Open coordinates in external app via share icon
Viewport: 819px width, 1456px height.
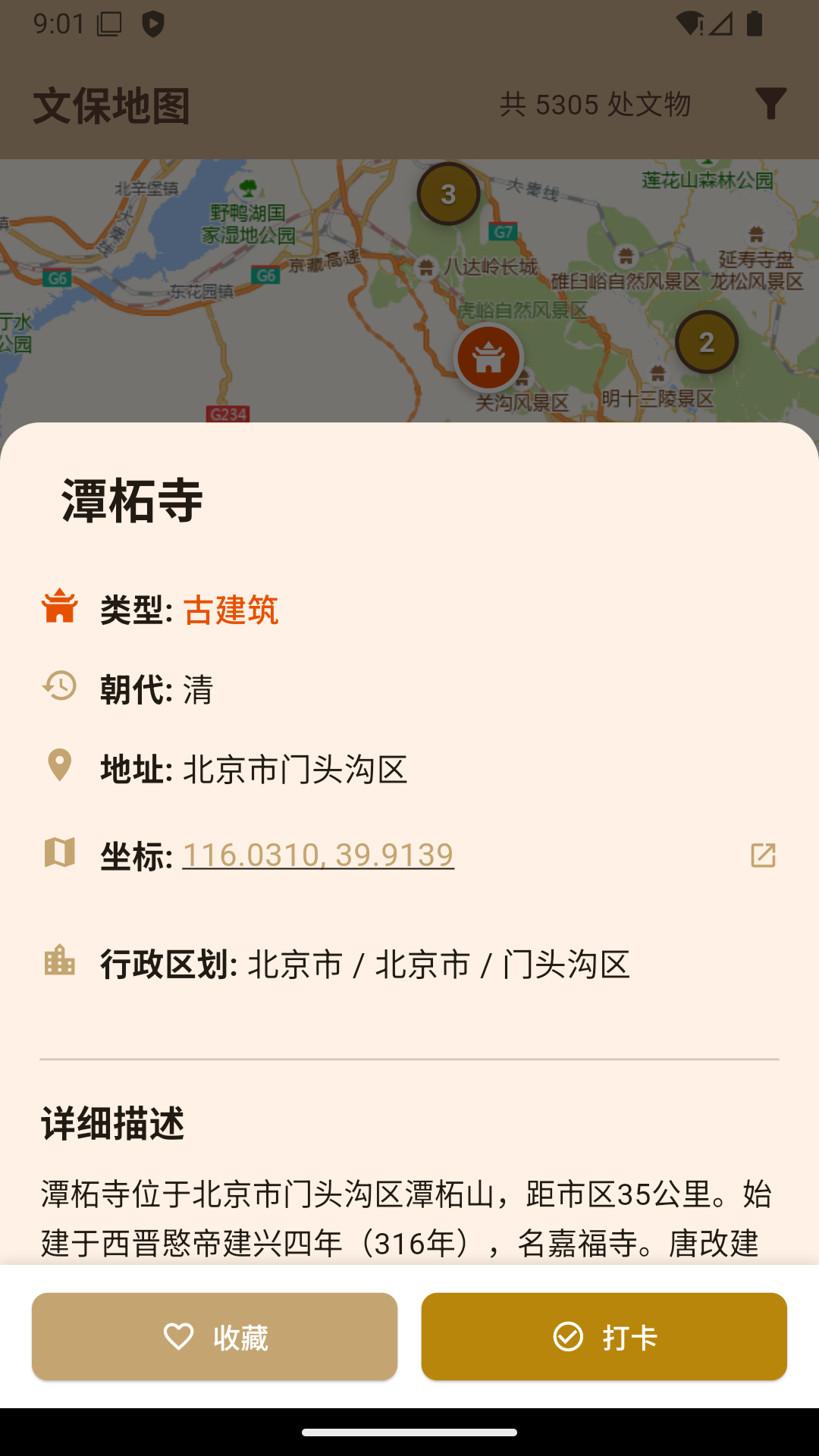763,856
